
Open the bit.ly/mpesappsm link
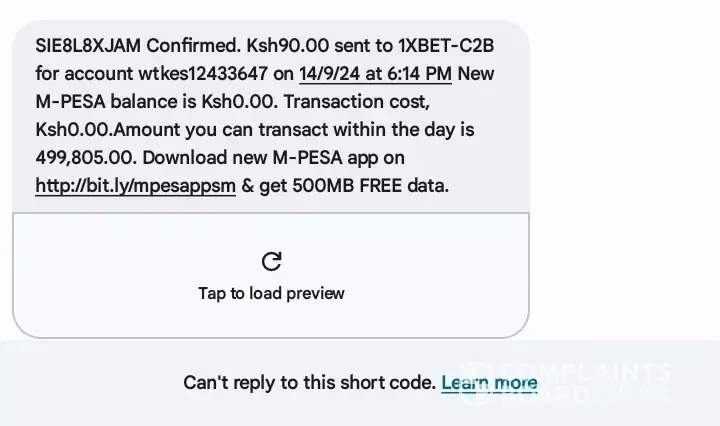135,186
